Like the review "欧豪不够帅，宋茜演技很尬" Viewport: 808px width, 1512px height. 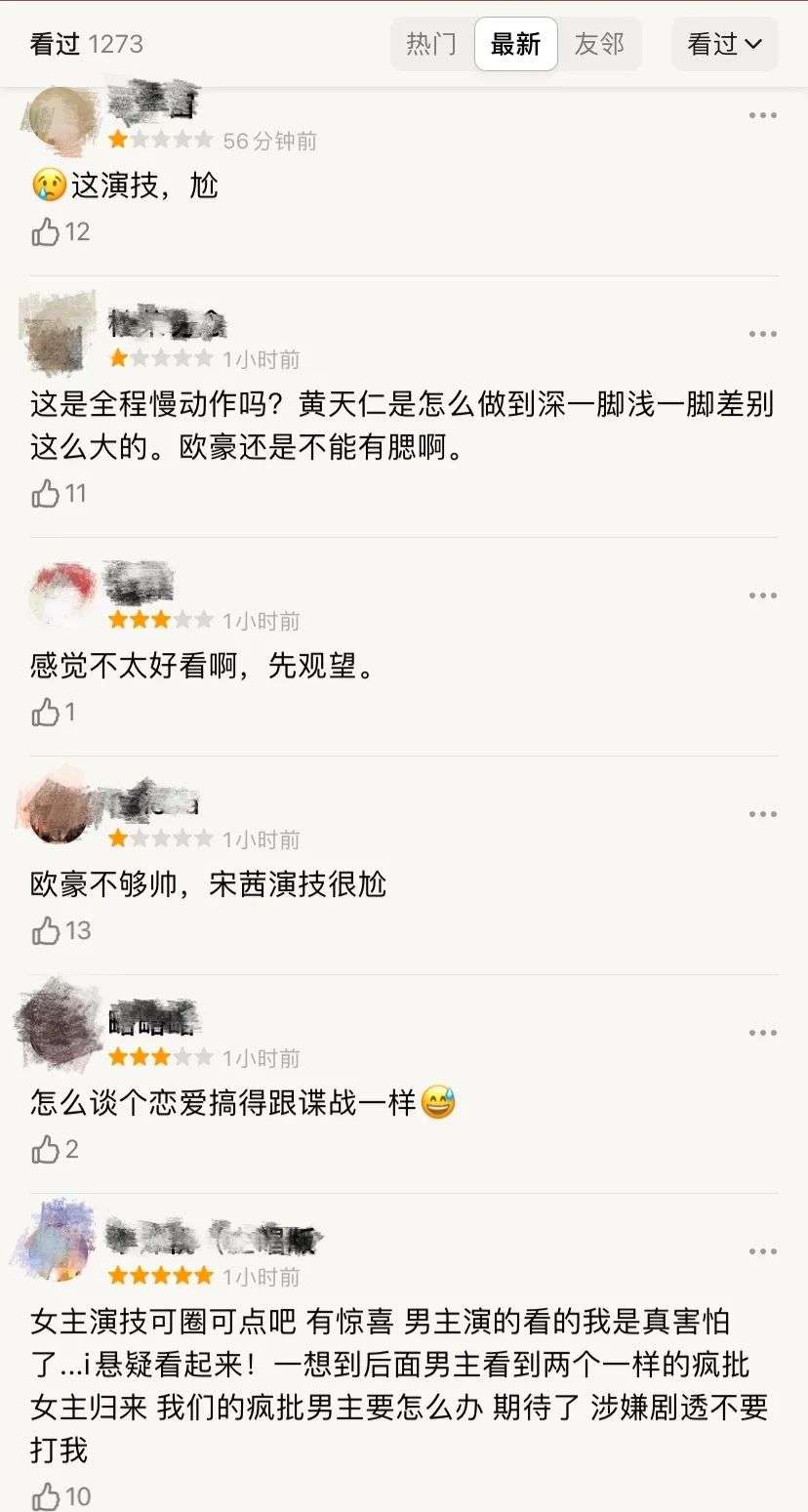coord(46,931)
